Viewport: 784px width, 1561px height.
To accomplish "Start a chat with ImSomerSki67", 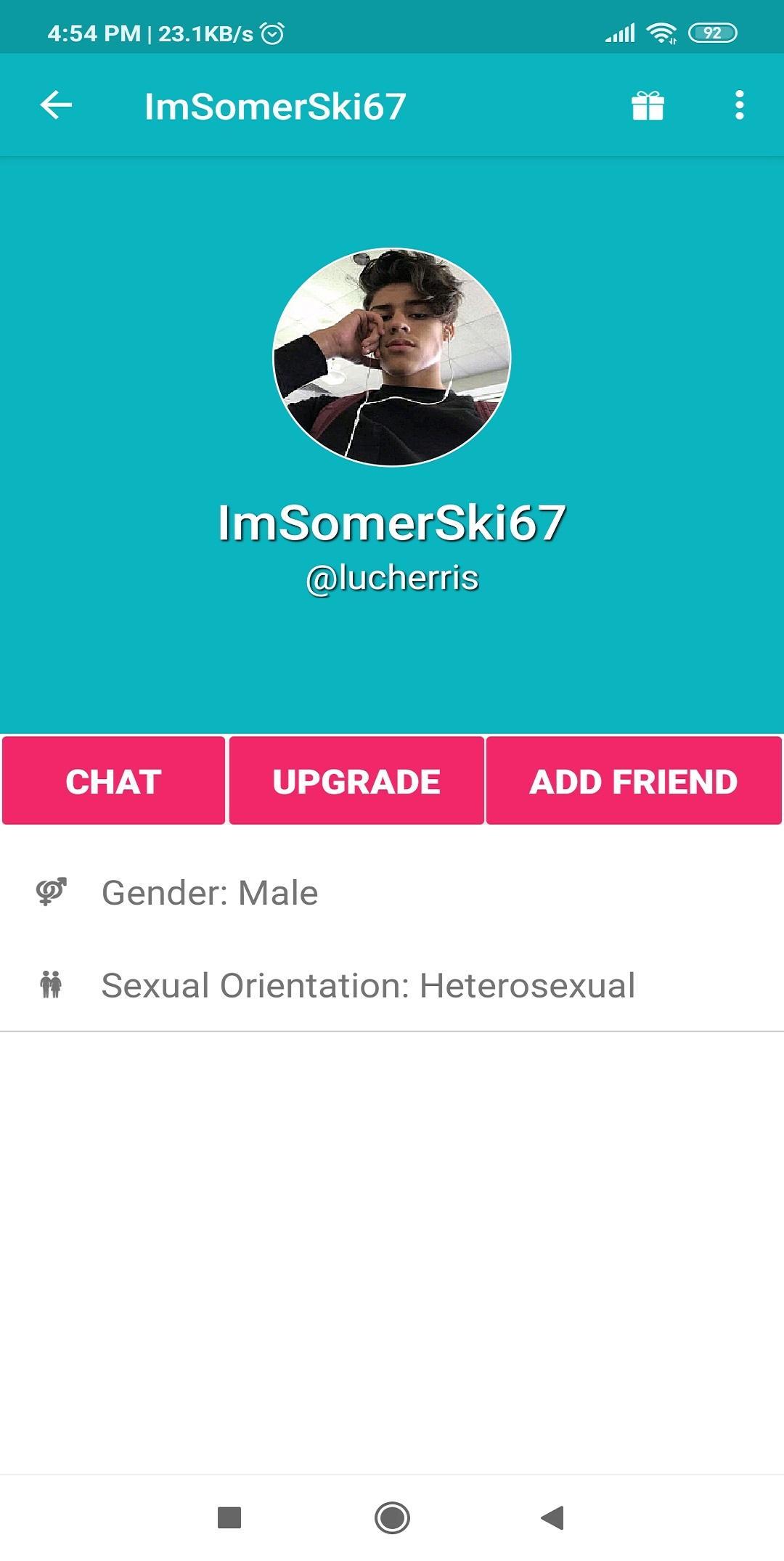I will (113, 781).
